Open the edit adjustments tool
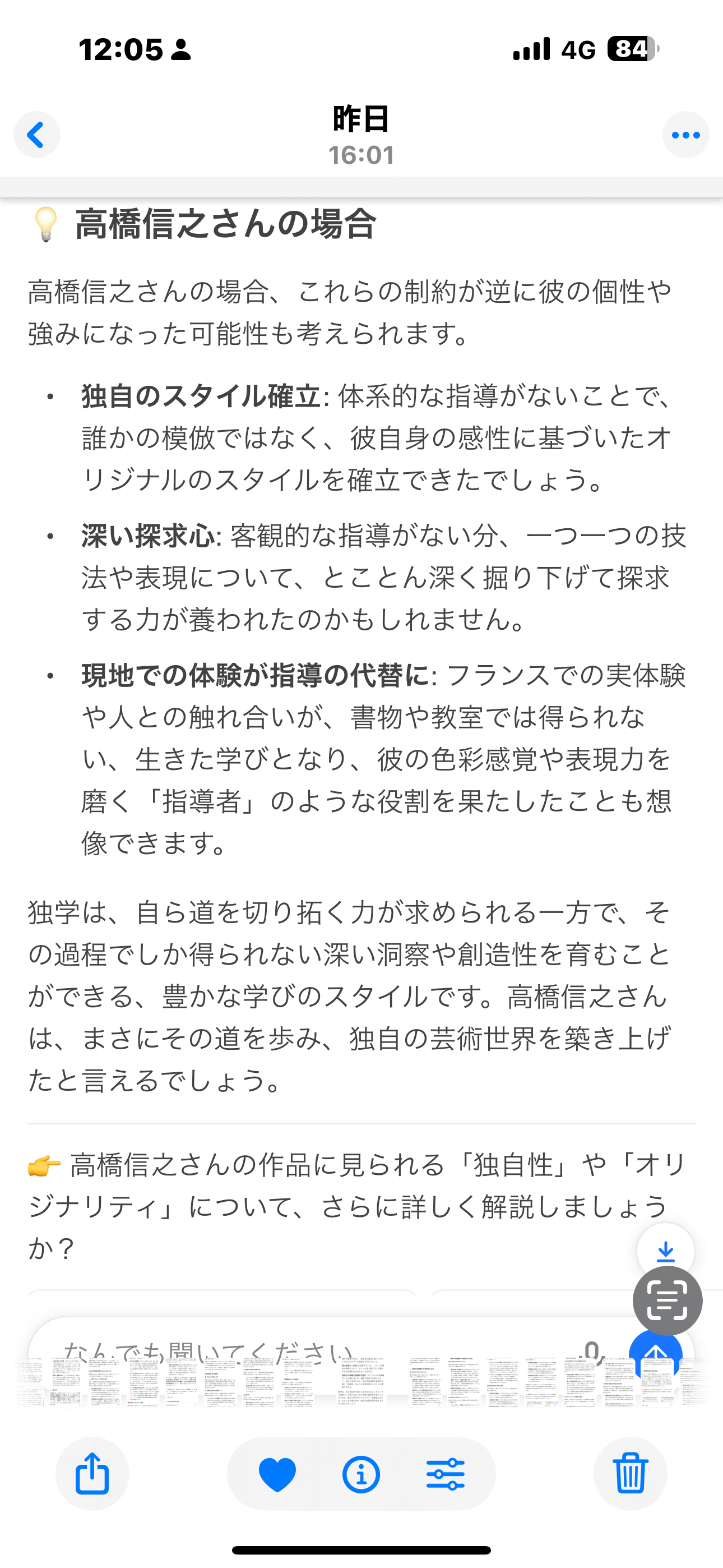The image size is (723, 1568). (446, 1474)
